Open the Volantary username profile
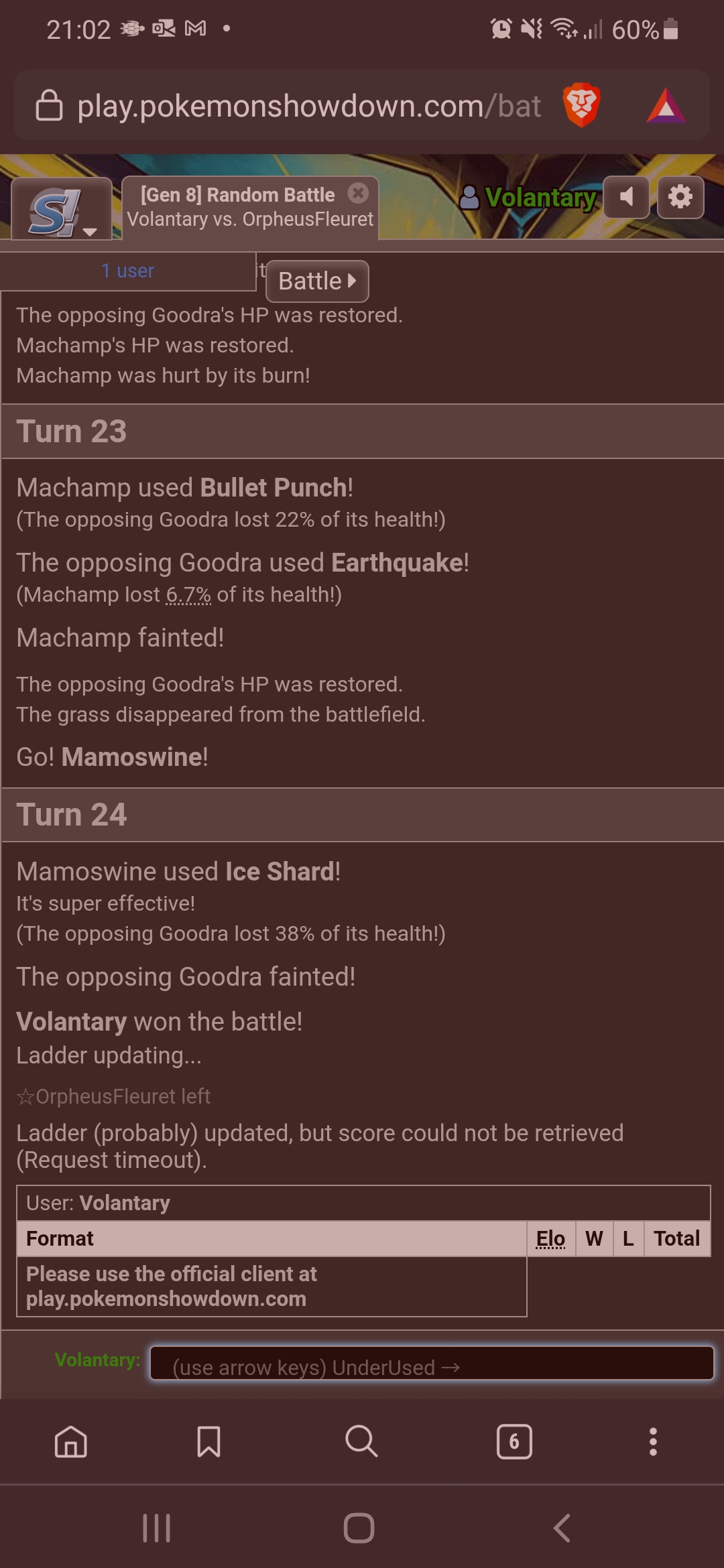 528,197
